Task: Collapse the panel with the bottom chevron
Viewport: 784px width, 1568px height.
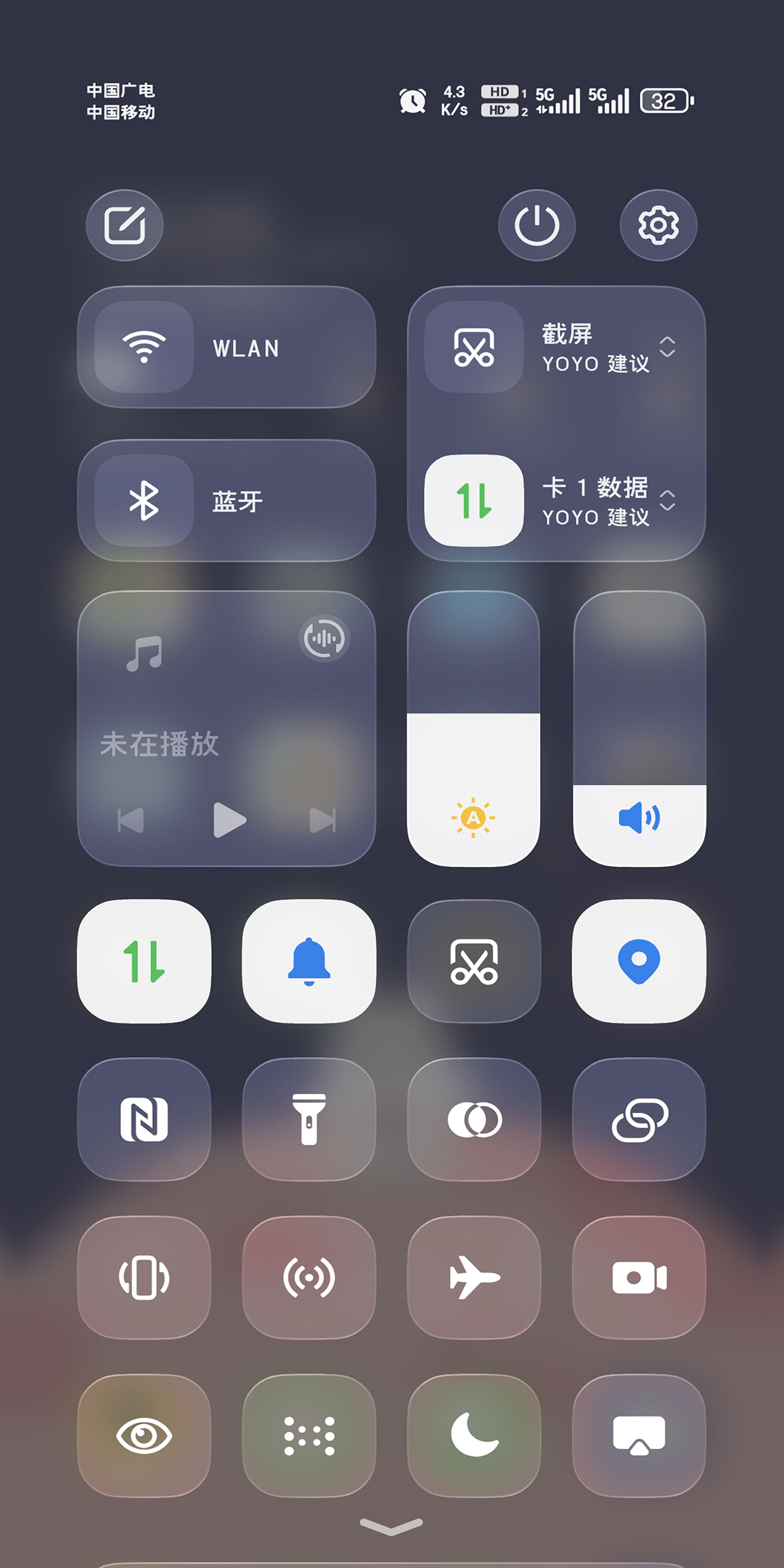Action: (x=391, y=1526)
